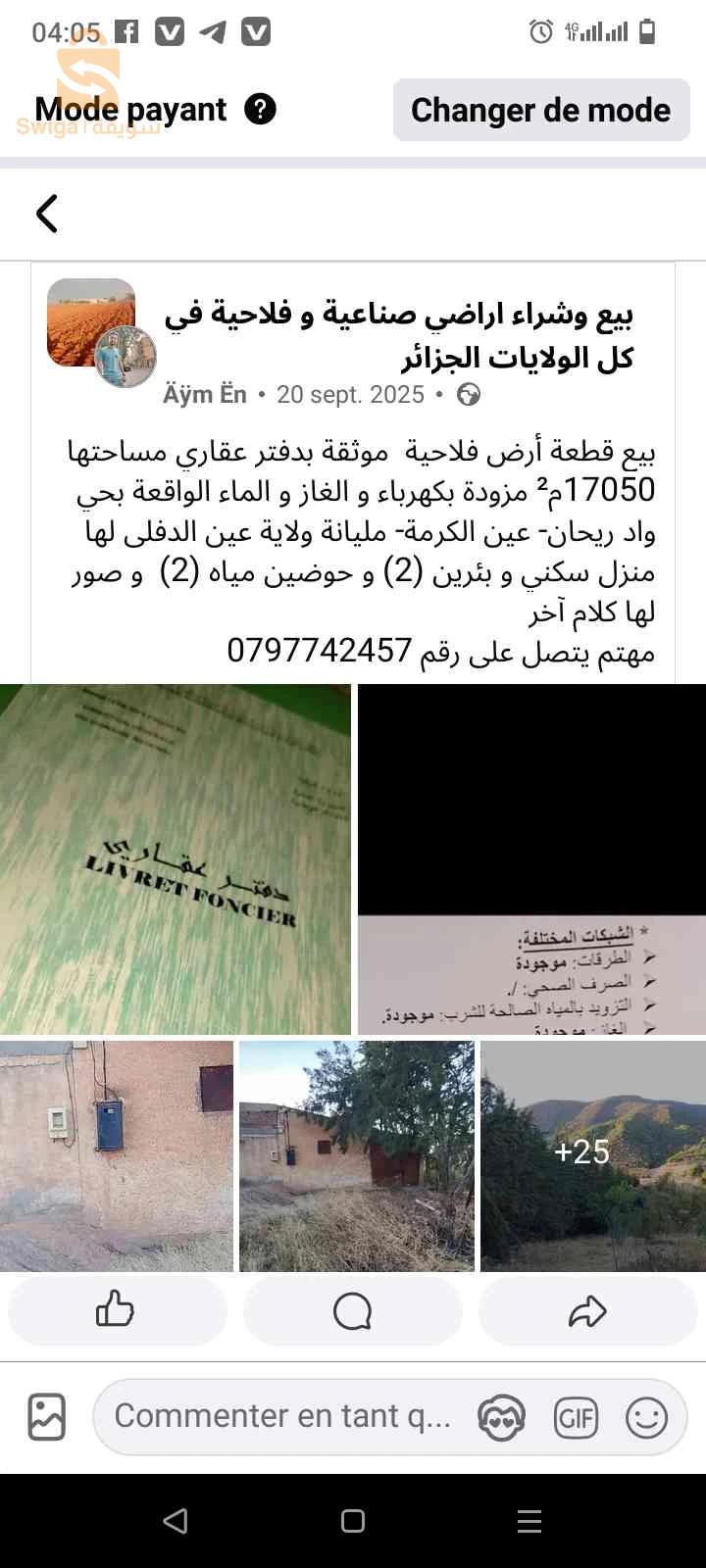Click the globe privacy icon near the post date
The width and height of the screenshot is (706, 1568).
tap(469, 394)
